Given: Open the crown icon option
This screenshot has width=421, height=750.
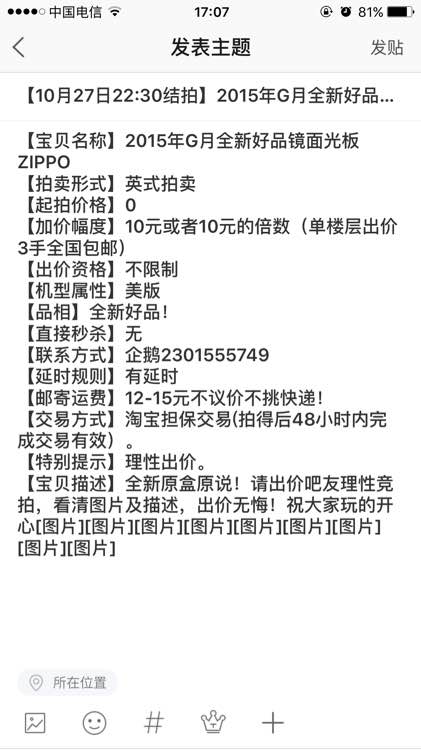Looking at the screenshot, I should (213, 722).
